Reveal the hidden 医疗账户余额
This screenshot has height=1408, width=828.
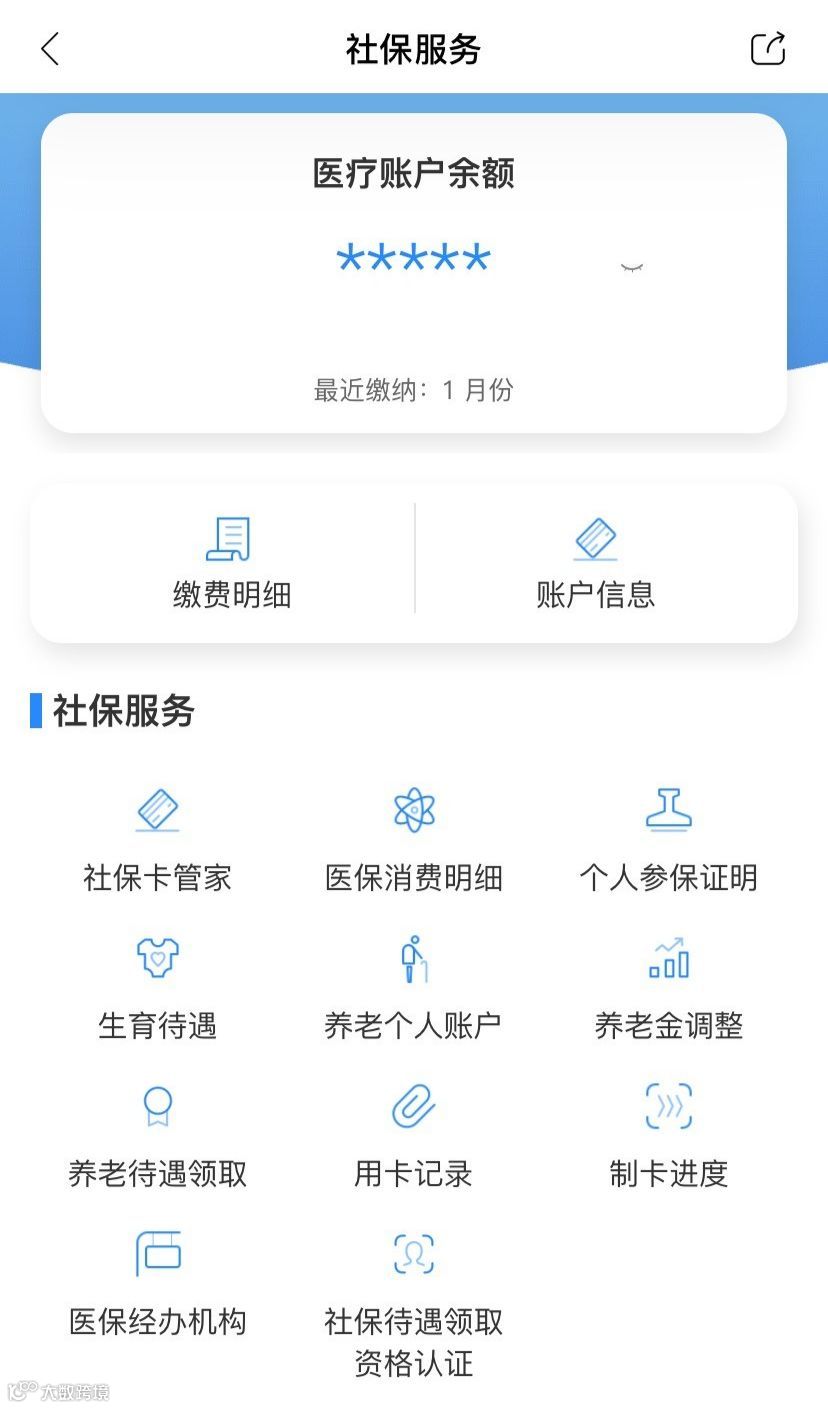tap(631, 267)
